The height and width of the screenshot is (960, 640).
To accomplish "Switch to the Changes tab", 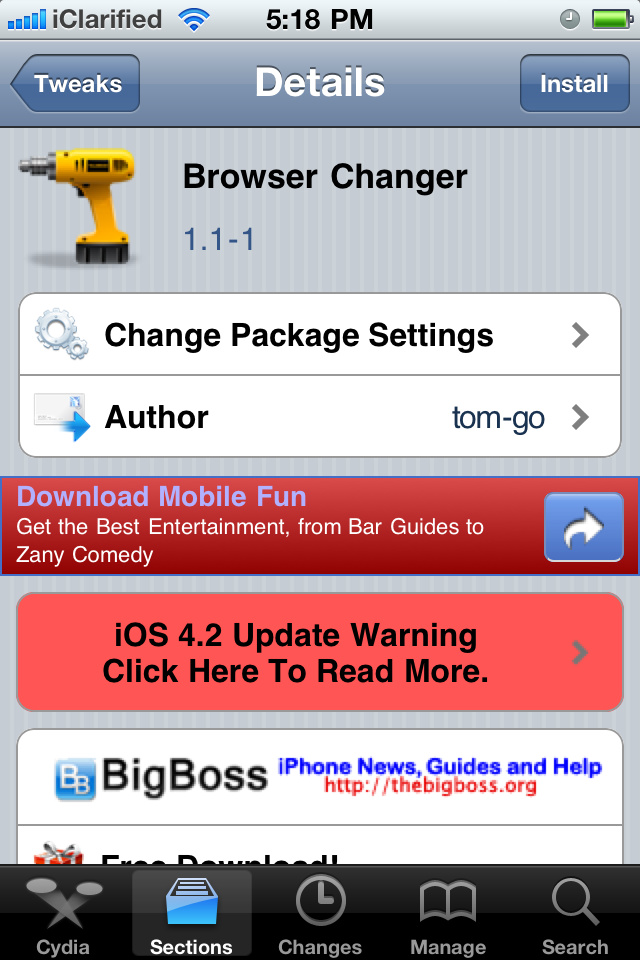I will (x=320, y=915).
